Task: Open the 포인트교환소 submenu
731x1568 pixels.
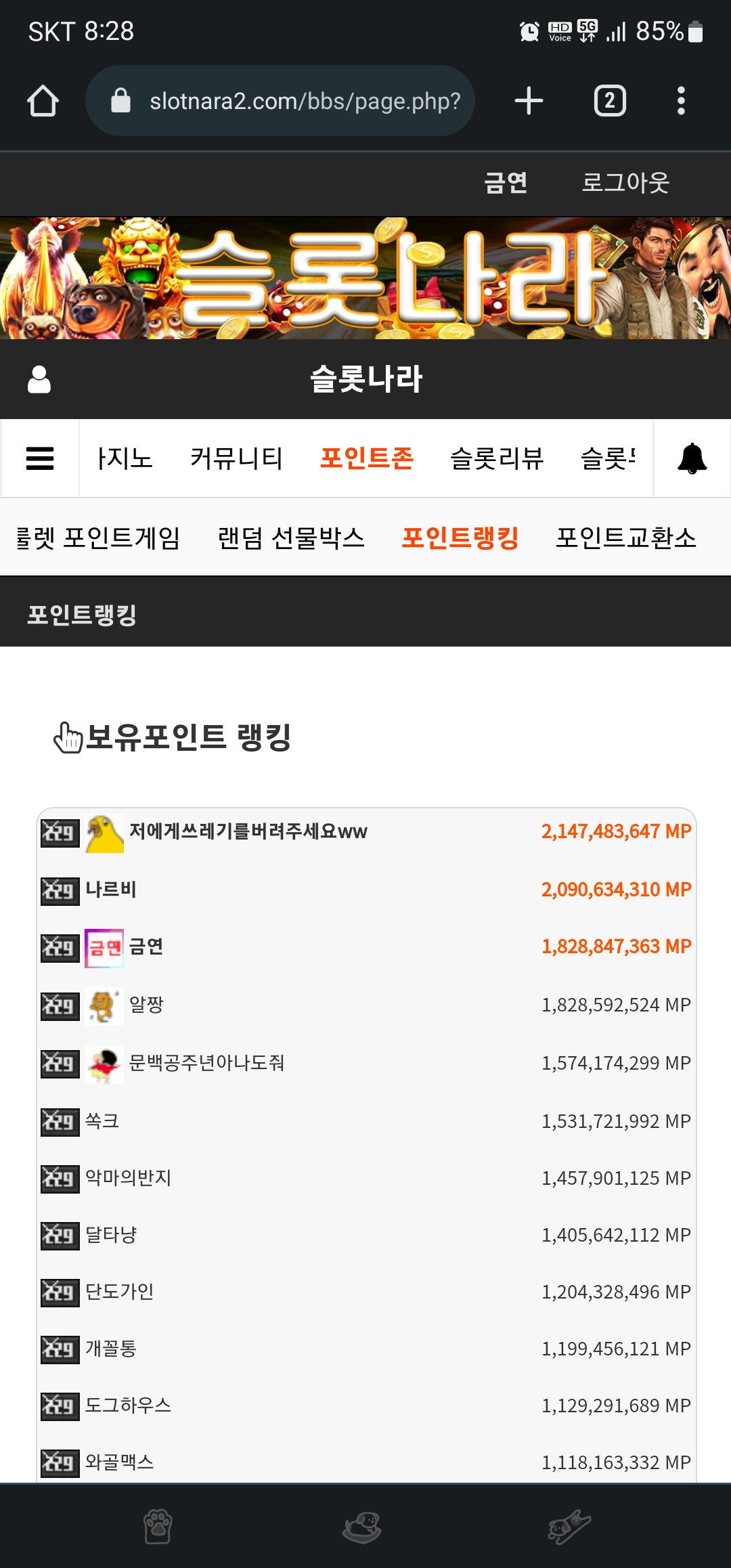Action: (626, 538)
